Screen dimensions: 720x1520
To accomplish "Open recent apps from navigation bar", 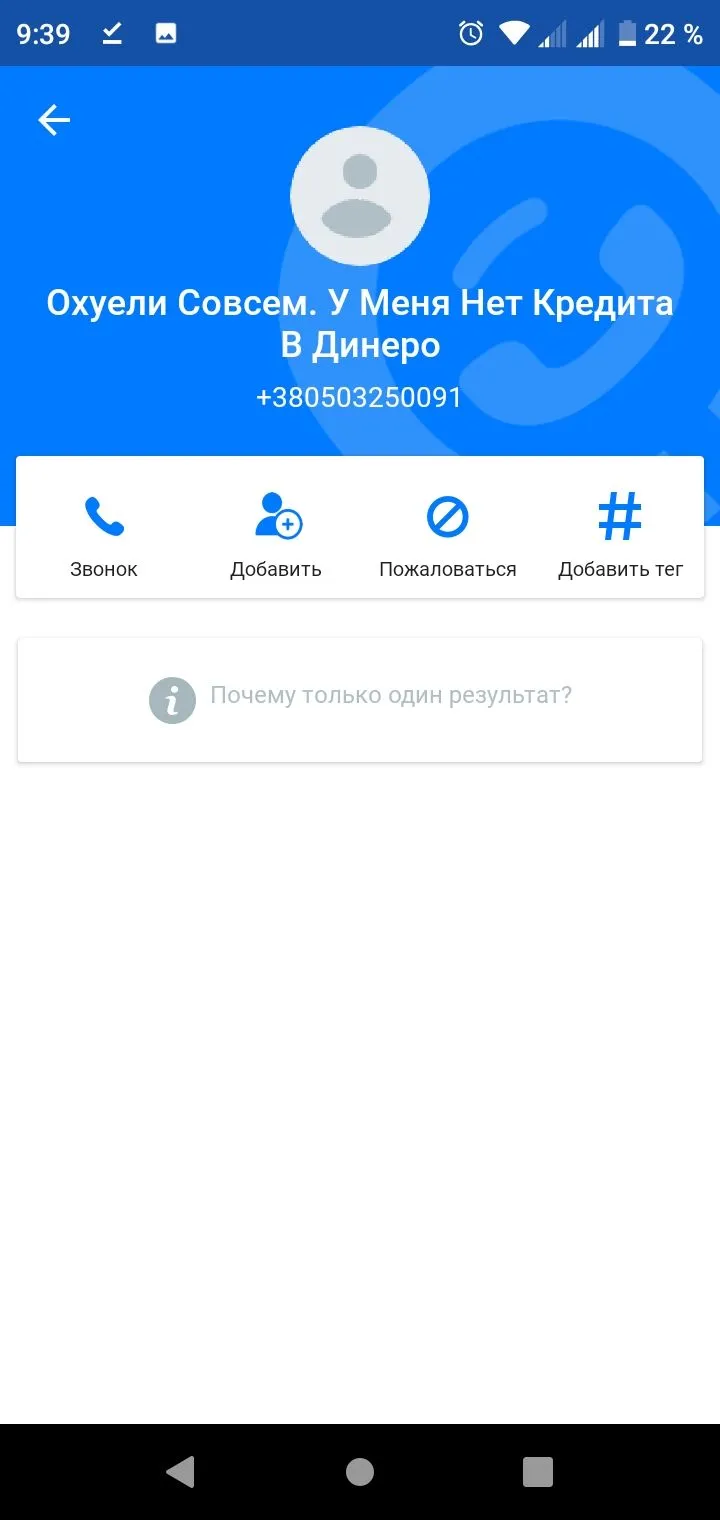I will tap(538, 1471).
